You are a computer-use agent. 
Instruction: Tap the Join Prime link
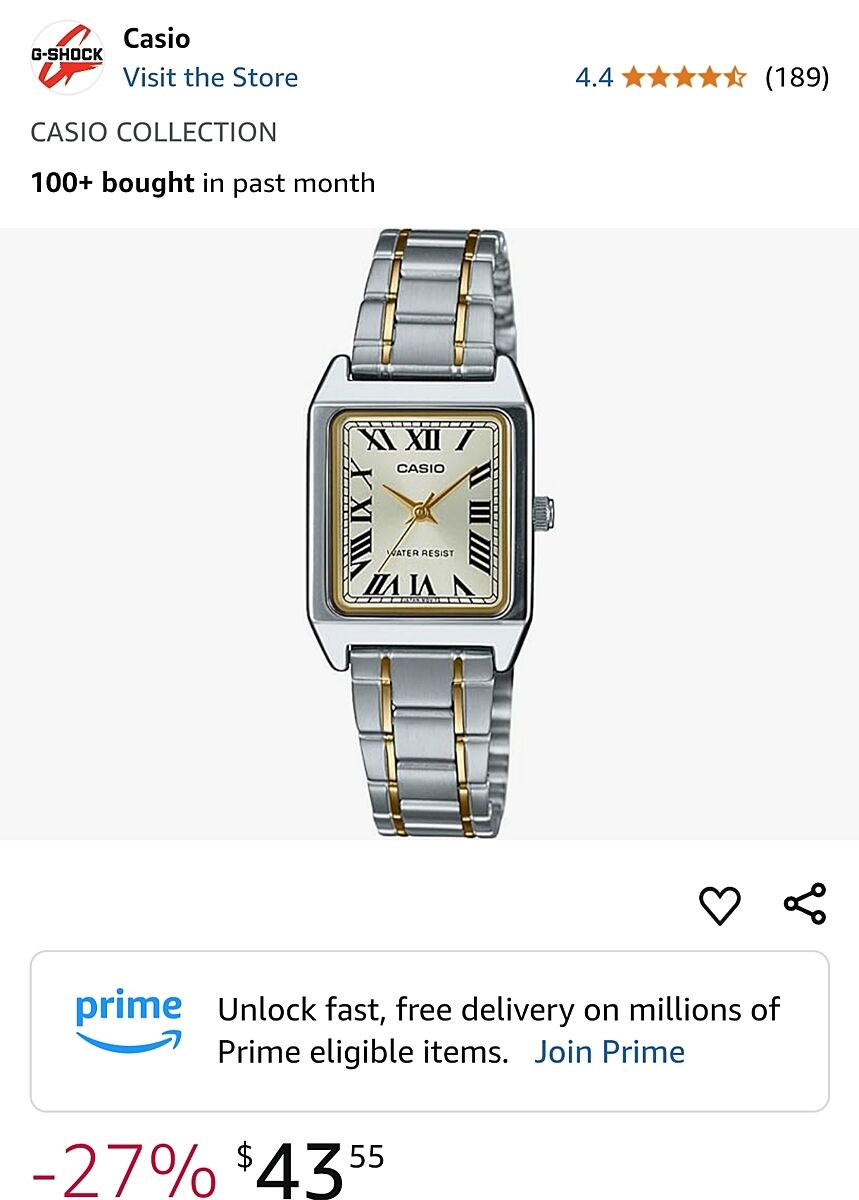coord(609,1052)
